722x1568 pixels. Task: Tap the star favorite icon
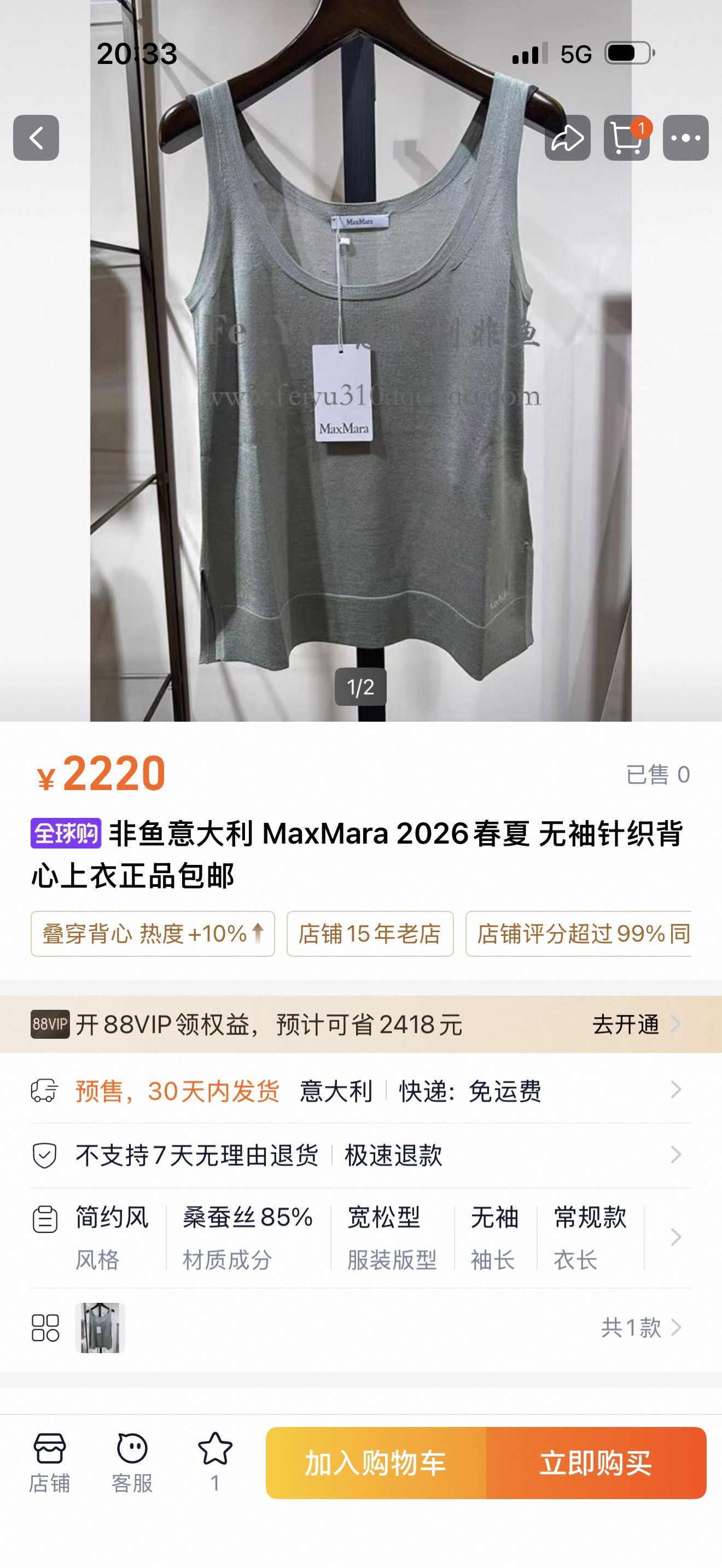(x=215, y=1455)
